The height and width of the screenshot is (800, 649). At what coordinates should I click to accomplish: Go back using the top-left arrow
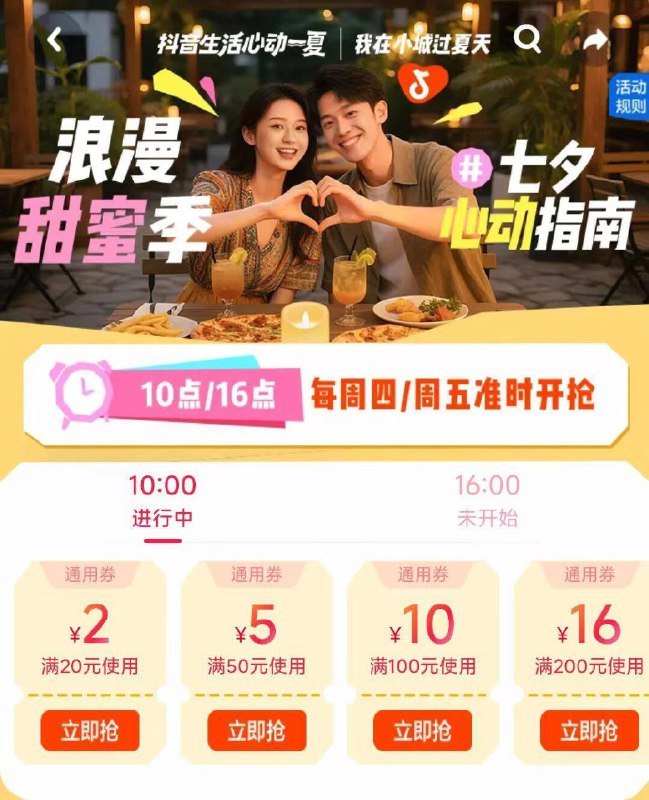(x=54, y=40)
